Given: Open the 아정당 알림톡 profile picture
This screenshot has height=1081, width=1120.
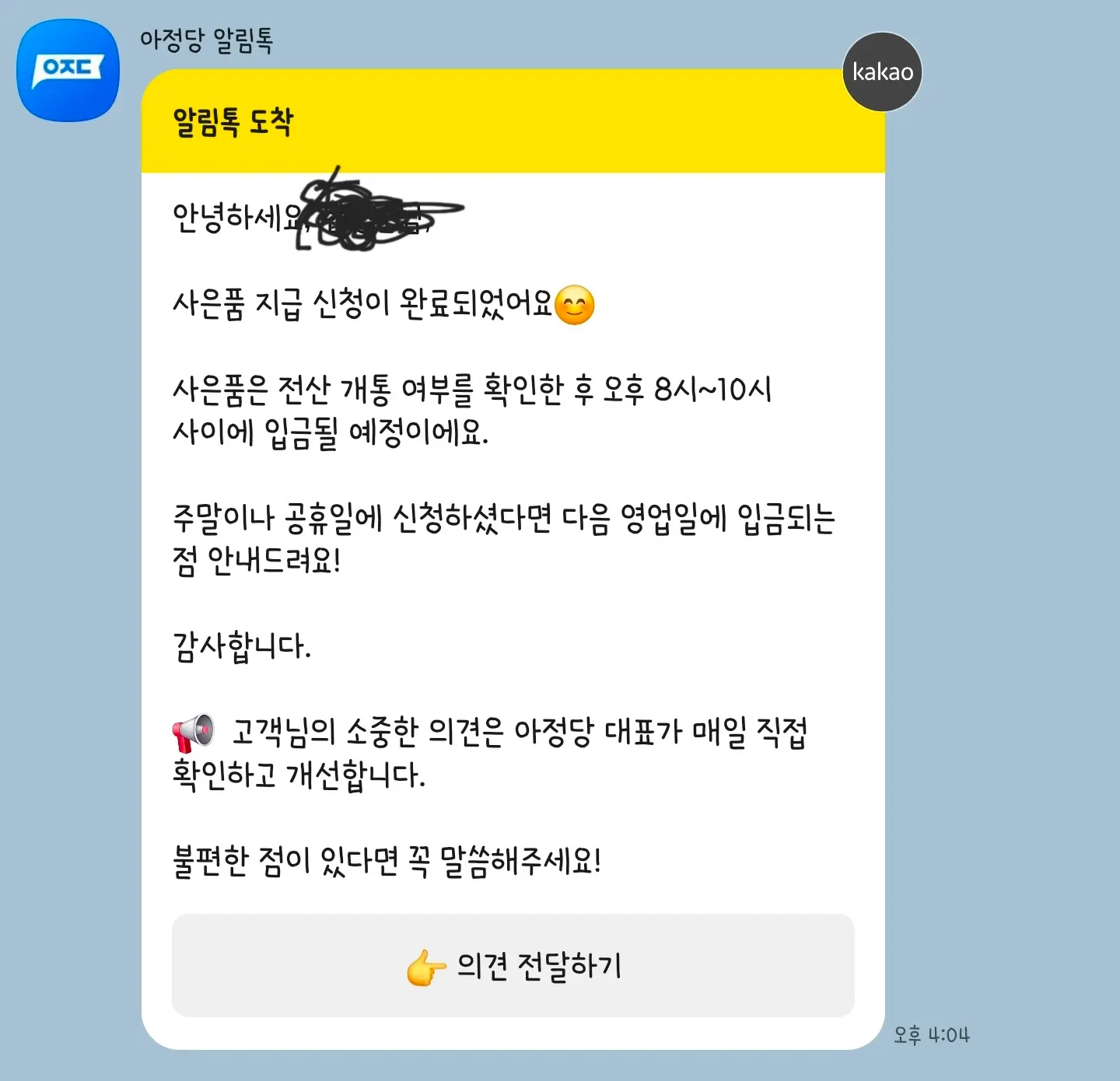Looking at the screenshot, I should click(x=68, y=71).
